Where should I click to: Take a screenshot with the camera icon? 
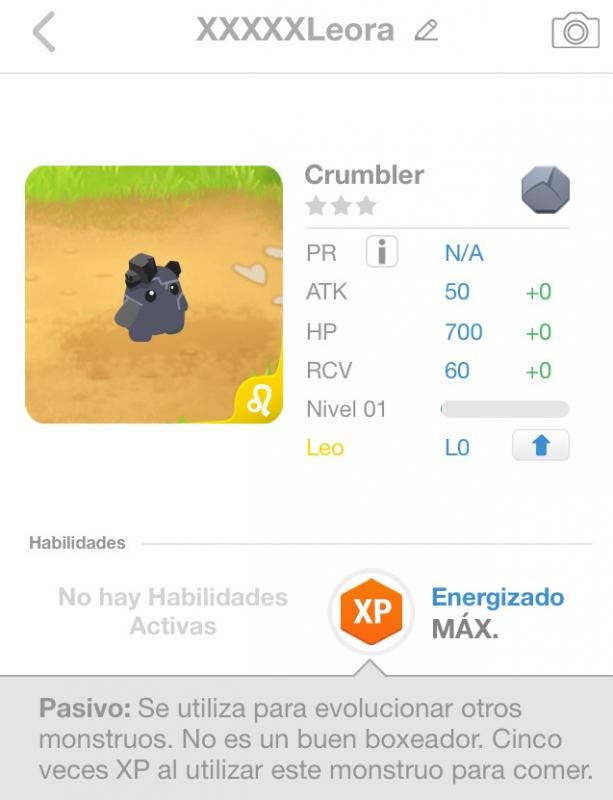point(575,31)
